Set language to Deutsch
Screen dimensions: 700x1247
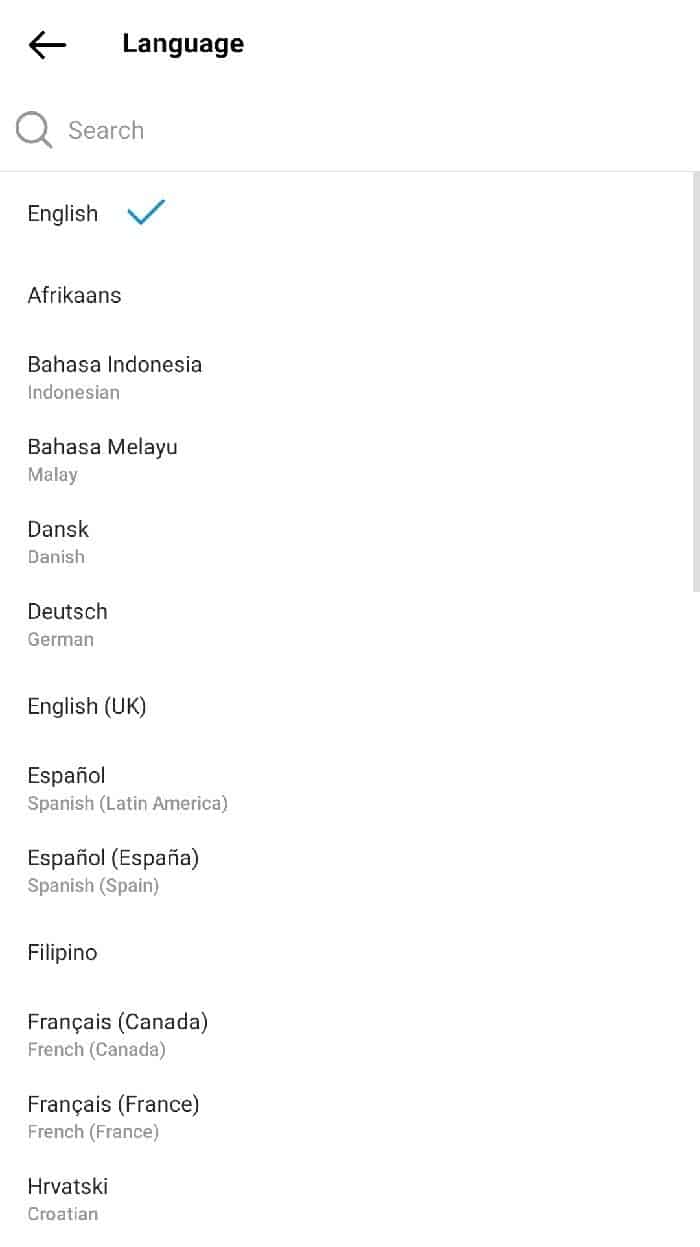pyautogui.click(x=67, y=623)
